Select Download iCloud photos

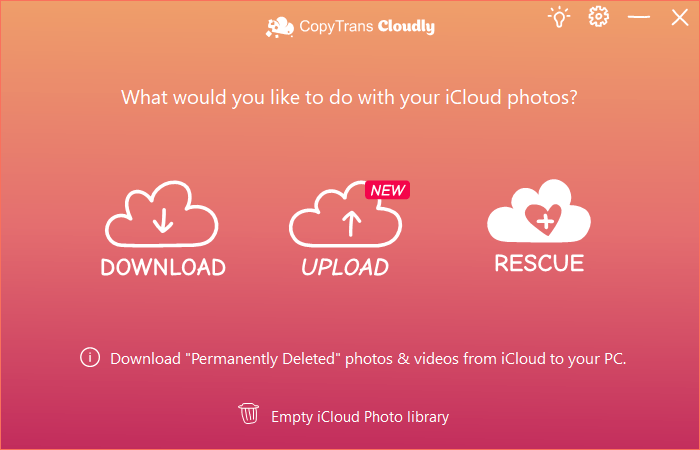[x=162, y=229]
